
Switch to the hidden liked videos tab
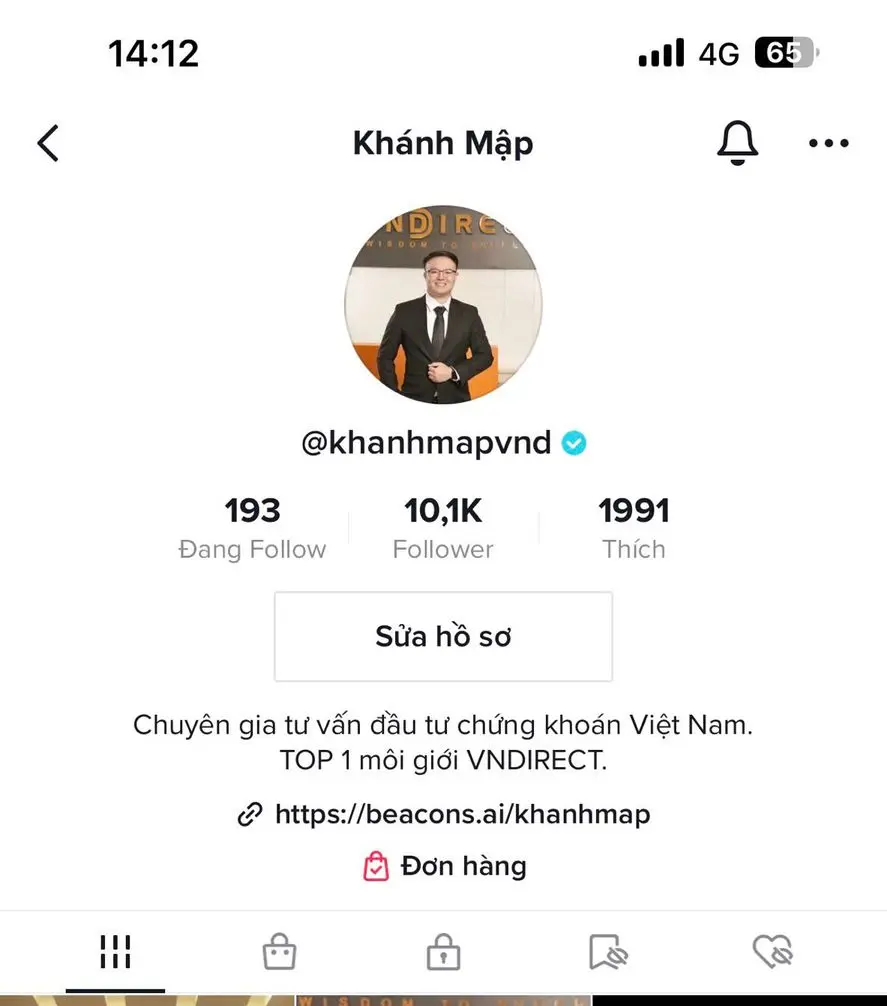point(772,951)
